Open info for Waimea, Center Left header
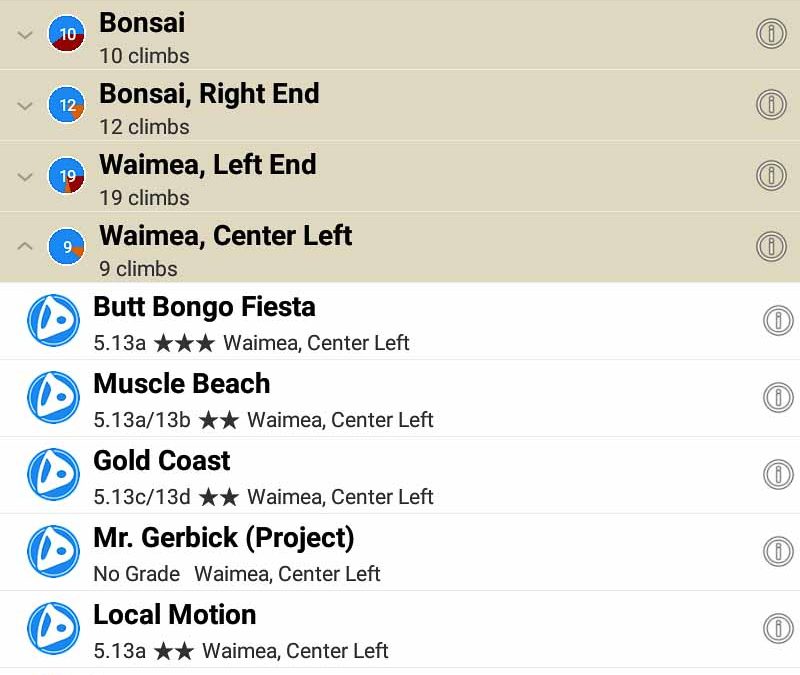This screenshot has height=675, width=800. [x=770, y=246]
